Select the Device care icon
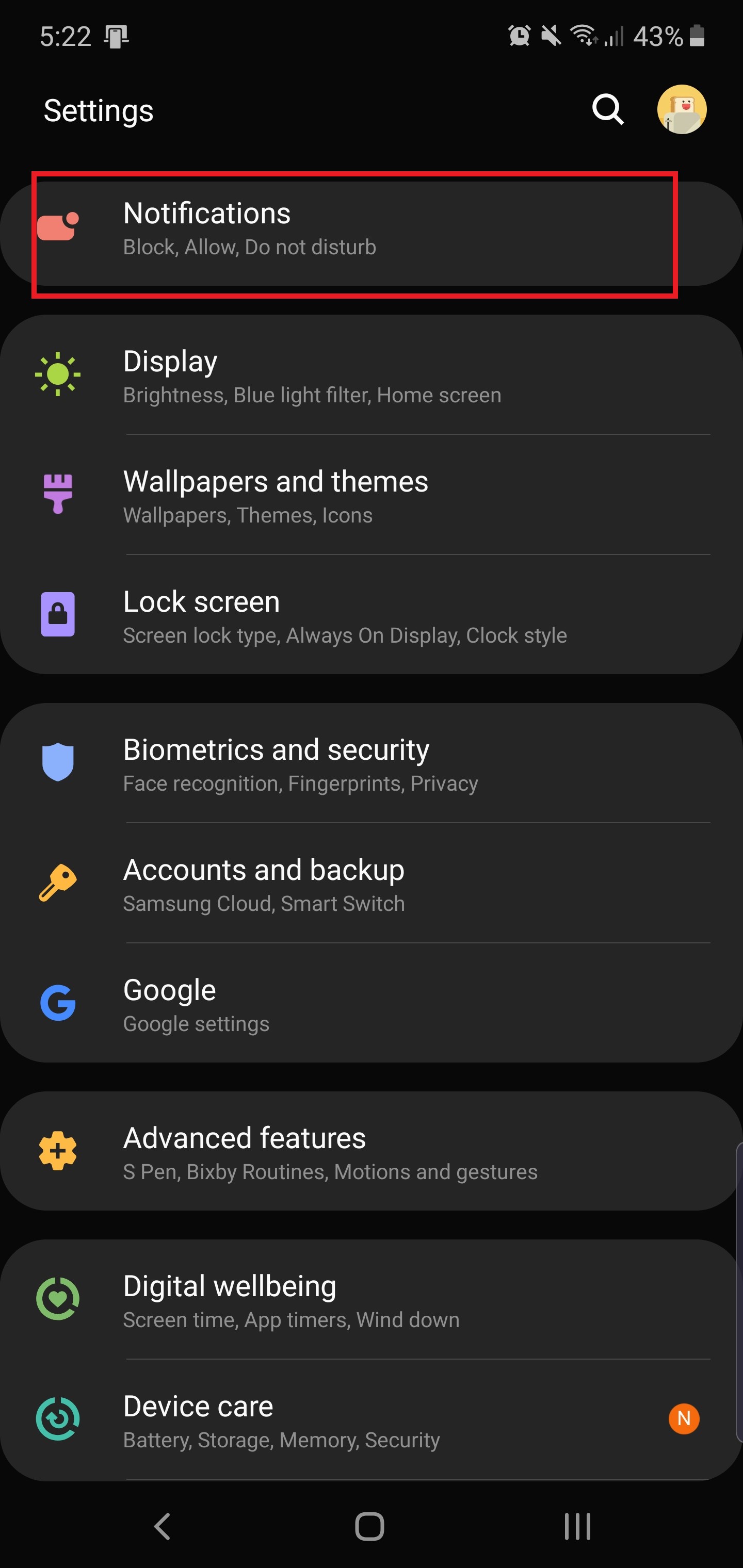The image size is (743, 1568). (x=57, y=1419)
